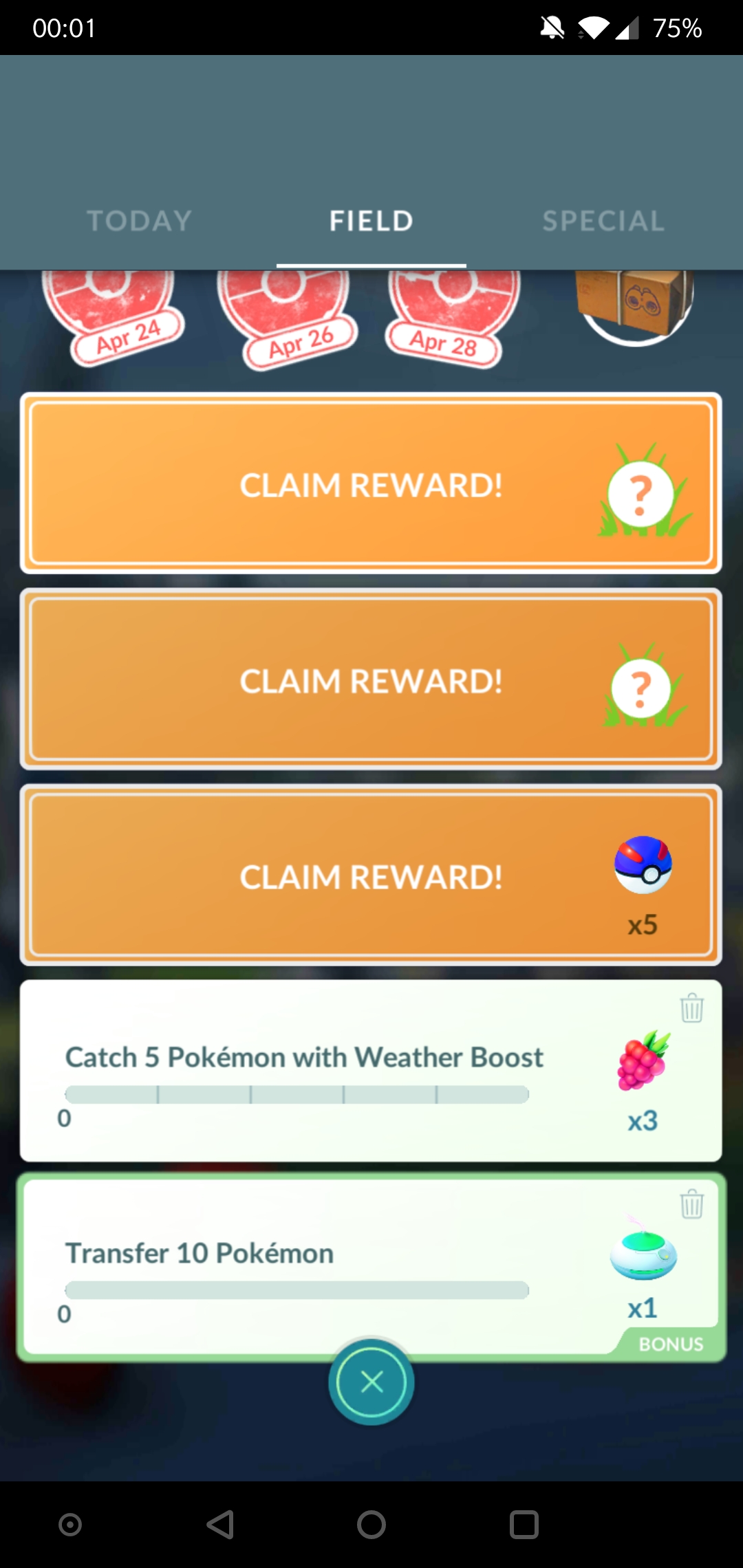Go back using system back button
The height and width of the screenshot is (1568, 743).
point(220,1525)
